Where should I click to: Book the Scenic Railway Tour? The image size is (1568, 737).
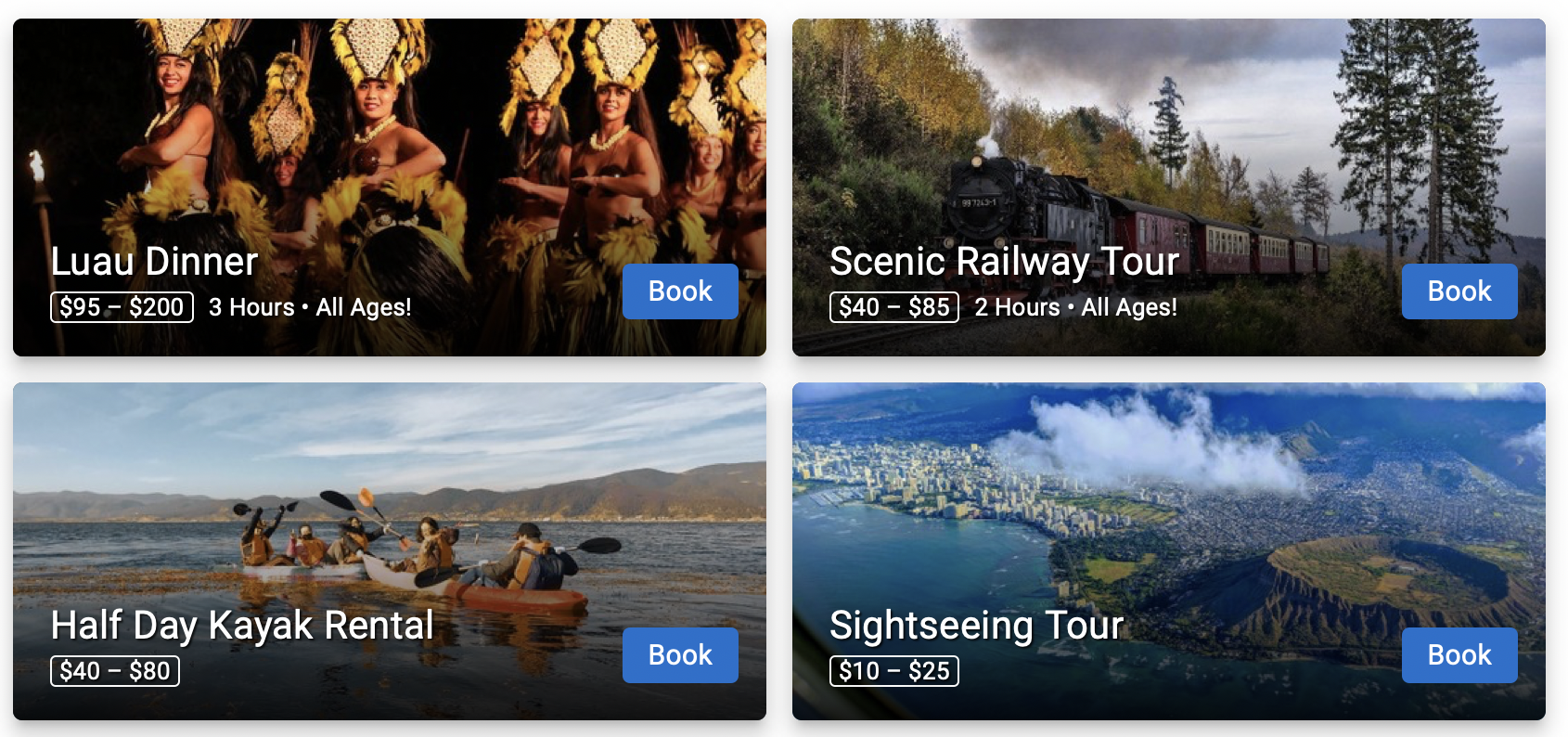point(1459,291)
